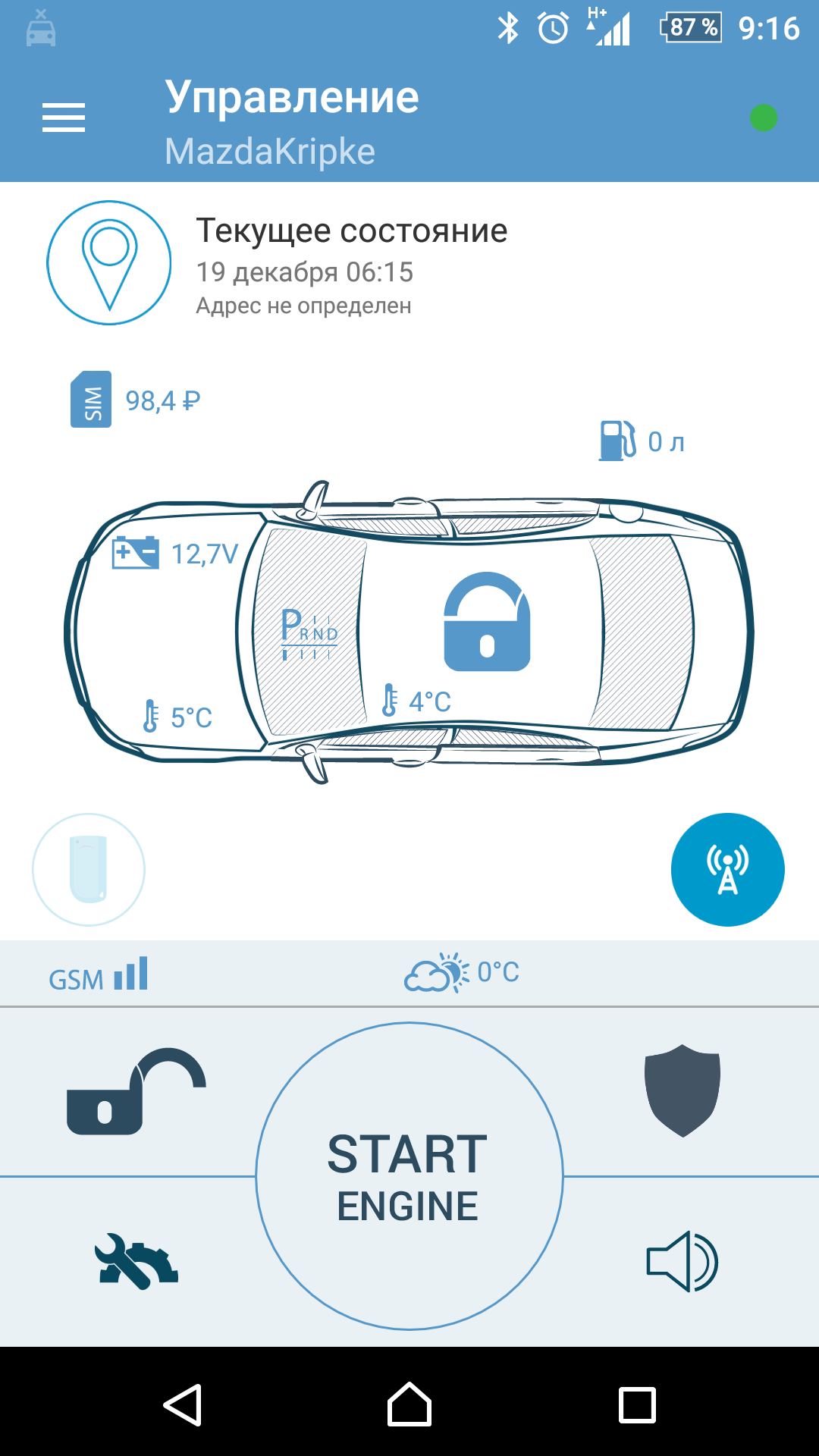
Task: Open the wrench and gear settings
Action: 136,1262
